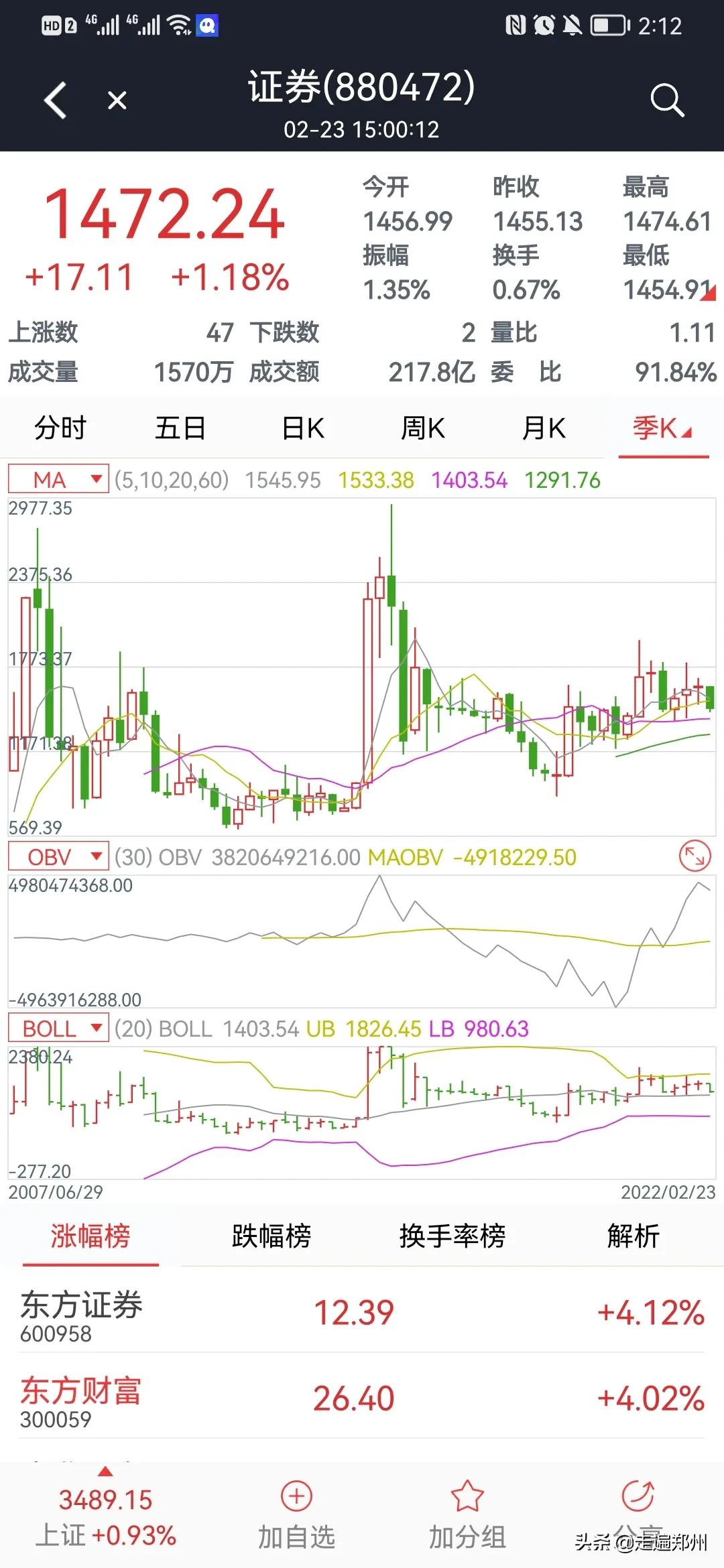Switch to the 日K chart tab
724x1568 pixels.
coord(303,427)
